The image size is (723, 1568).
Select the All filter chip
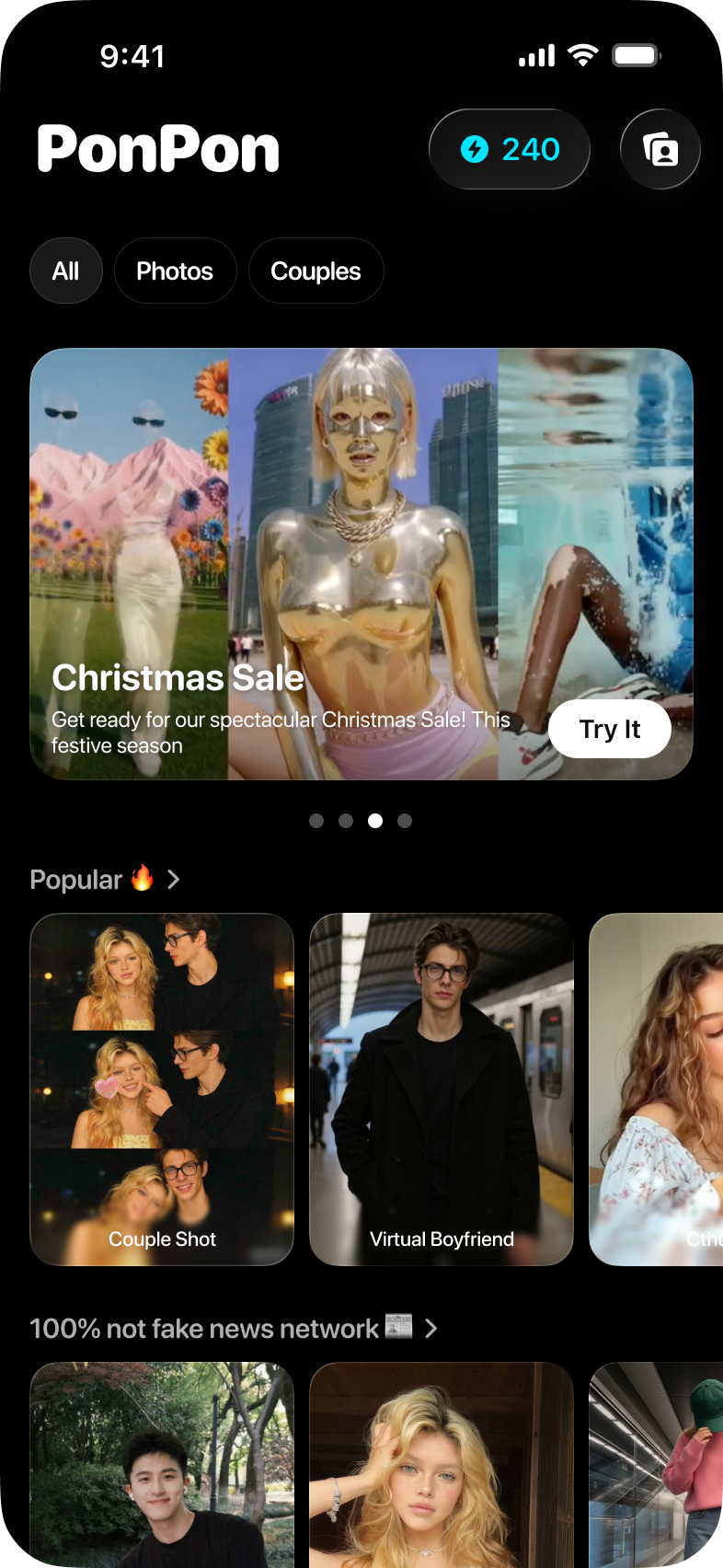click(65, 271)
